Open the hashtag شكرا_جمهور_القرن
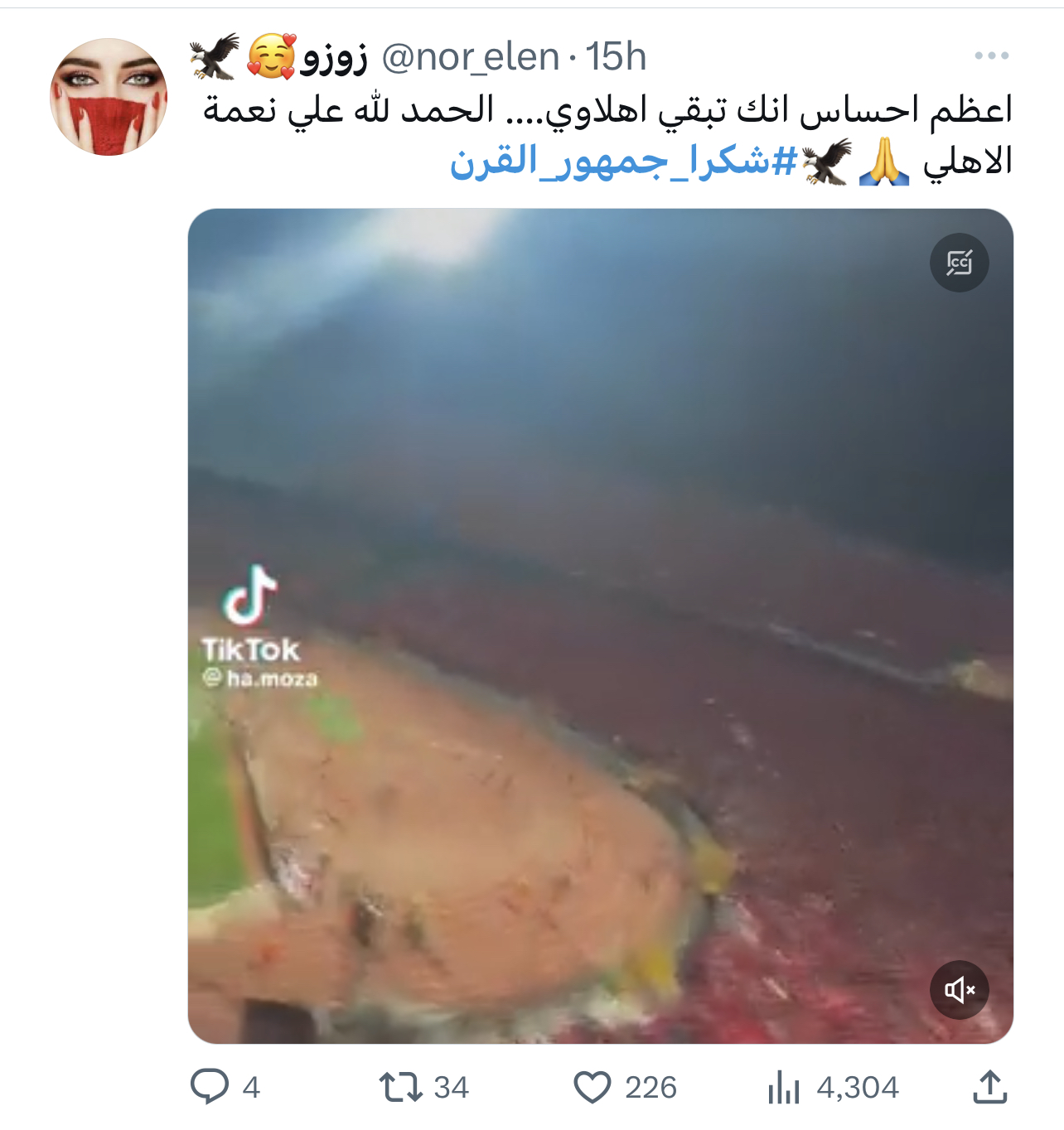 click(x=623, y=161)
